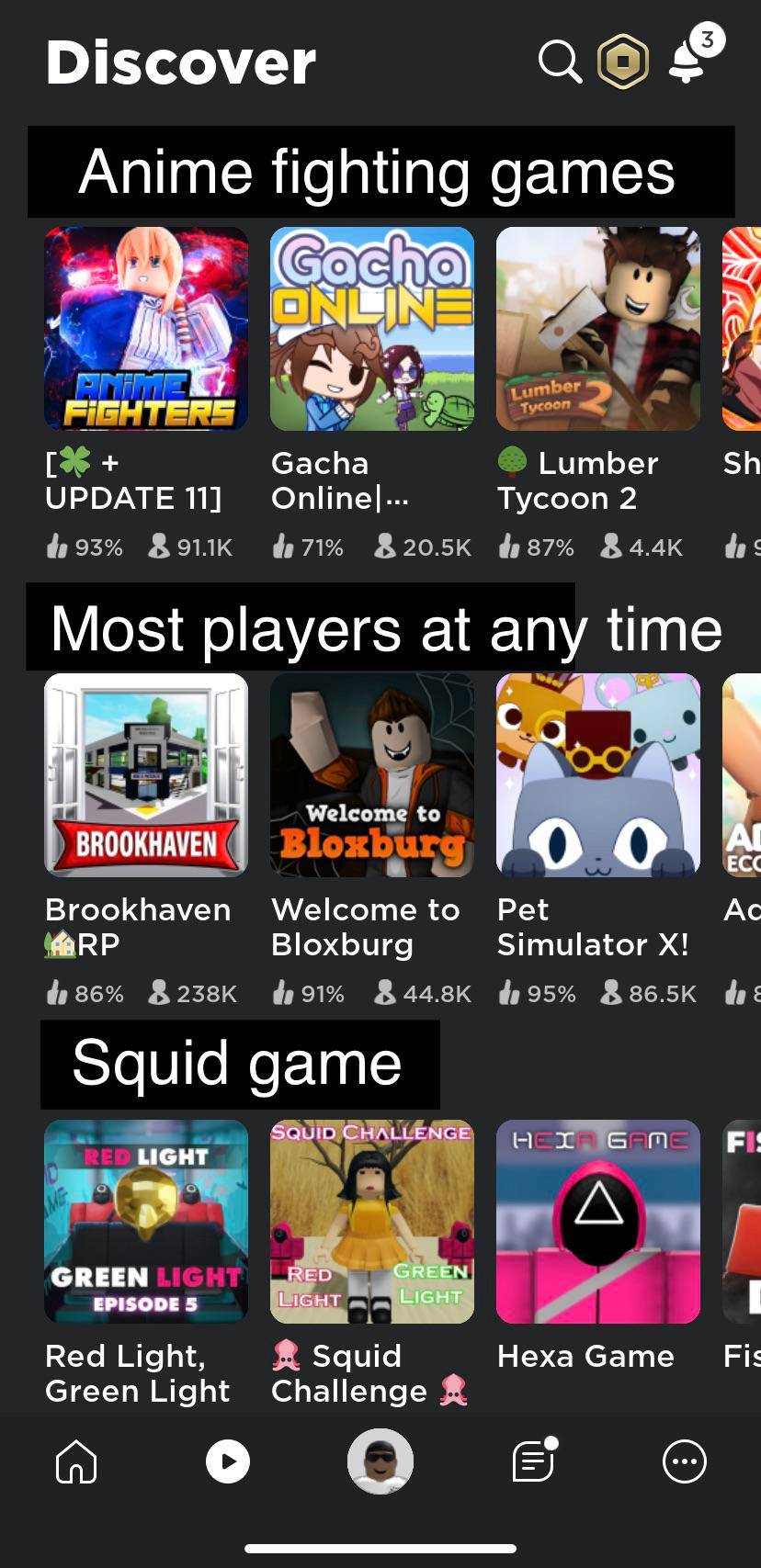Open Lumber Tycoon 2
The image size is (761, 1568).
(x=598, y=328)
